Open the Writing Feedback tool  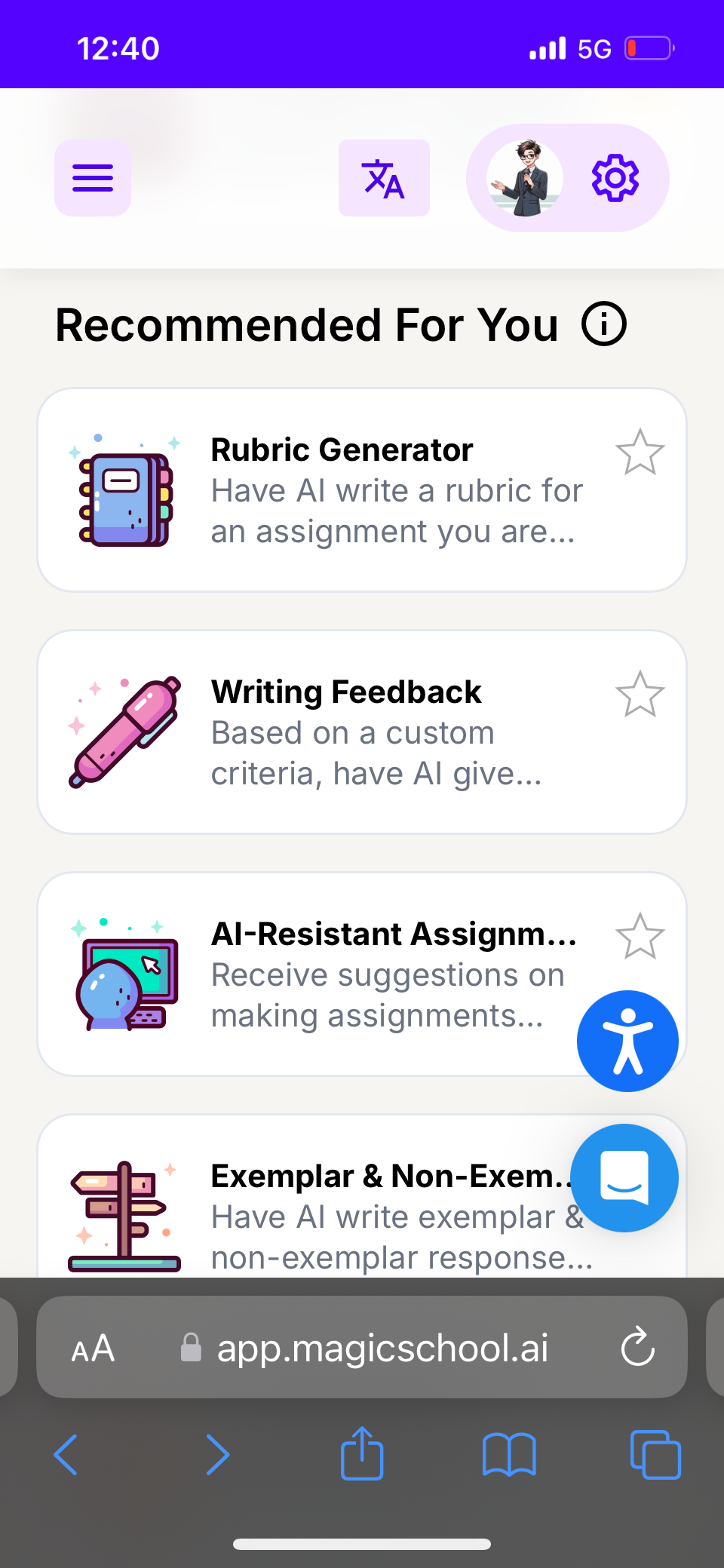(x=362, y=732)
